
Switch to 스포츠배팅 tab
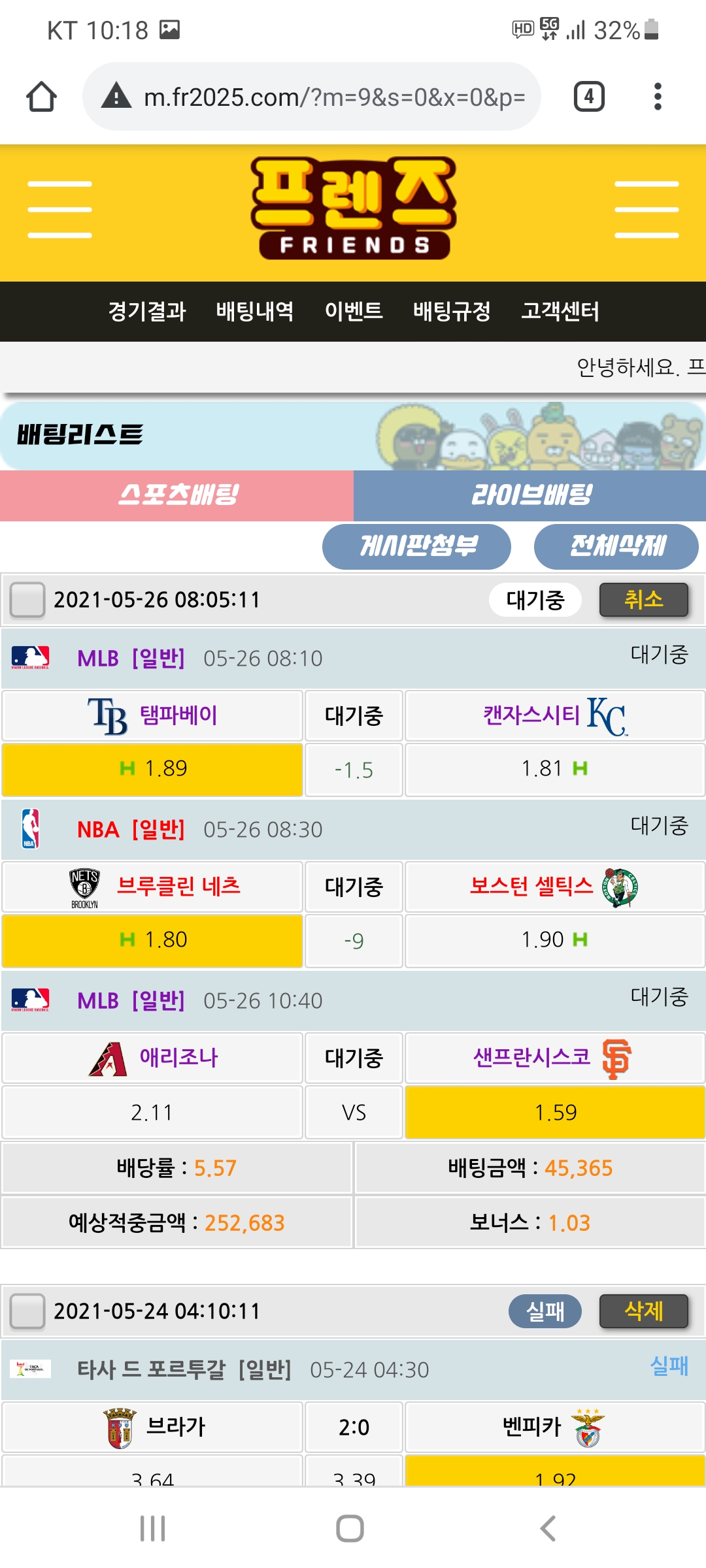pyautogui.click(x=176, y=495)
